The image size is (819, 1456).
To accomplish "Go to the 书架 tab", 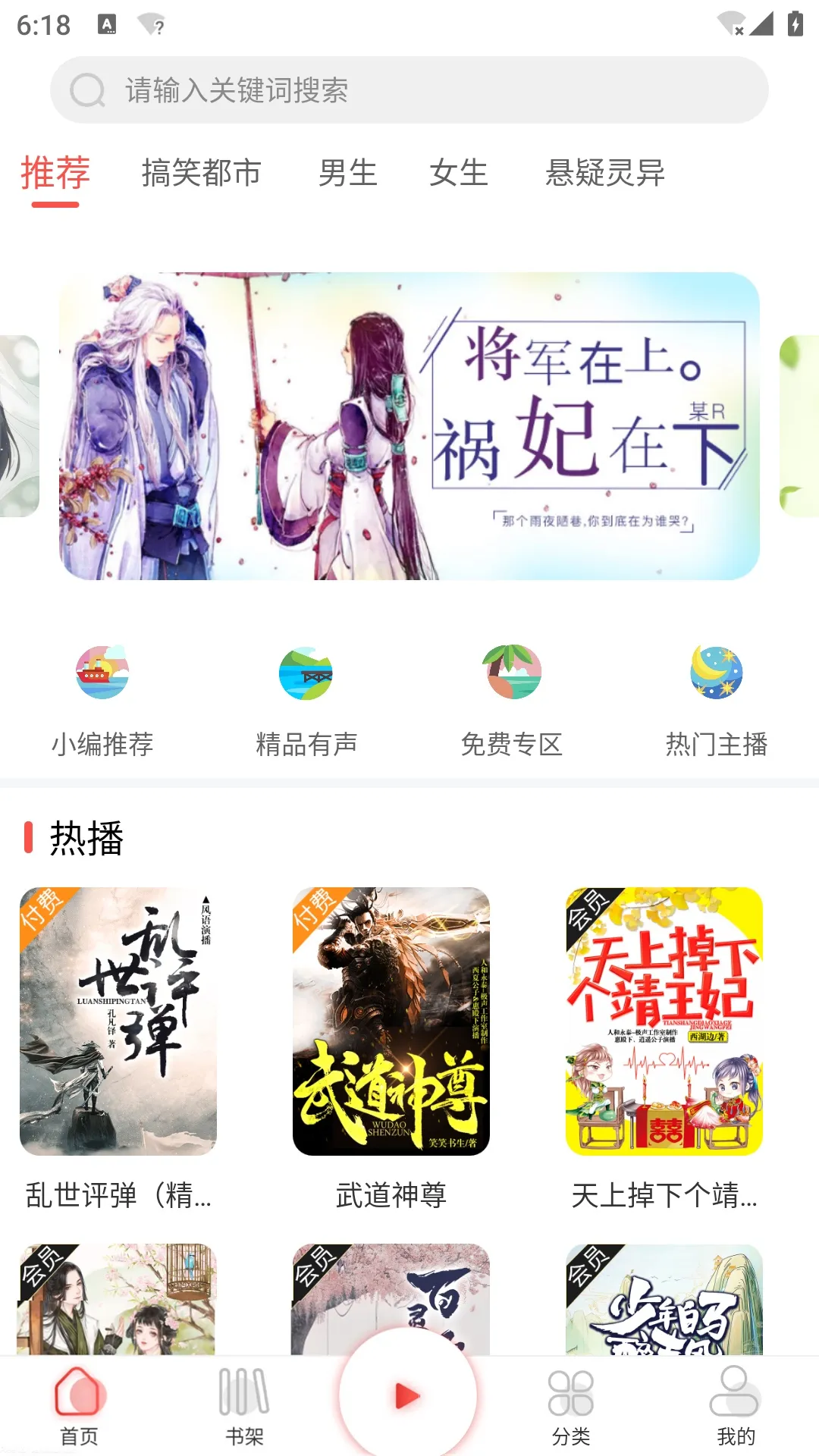I will tap(244, 1407).
